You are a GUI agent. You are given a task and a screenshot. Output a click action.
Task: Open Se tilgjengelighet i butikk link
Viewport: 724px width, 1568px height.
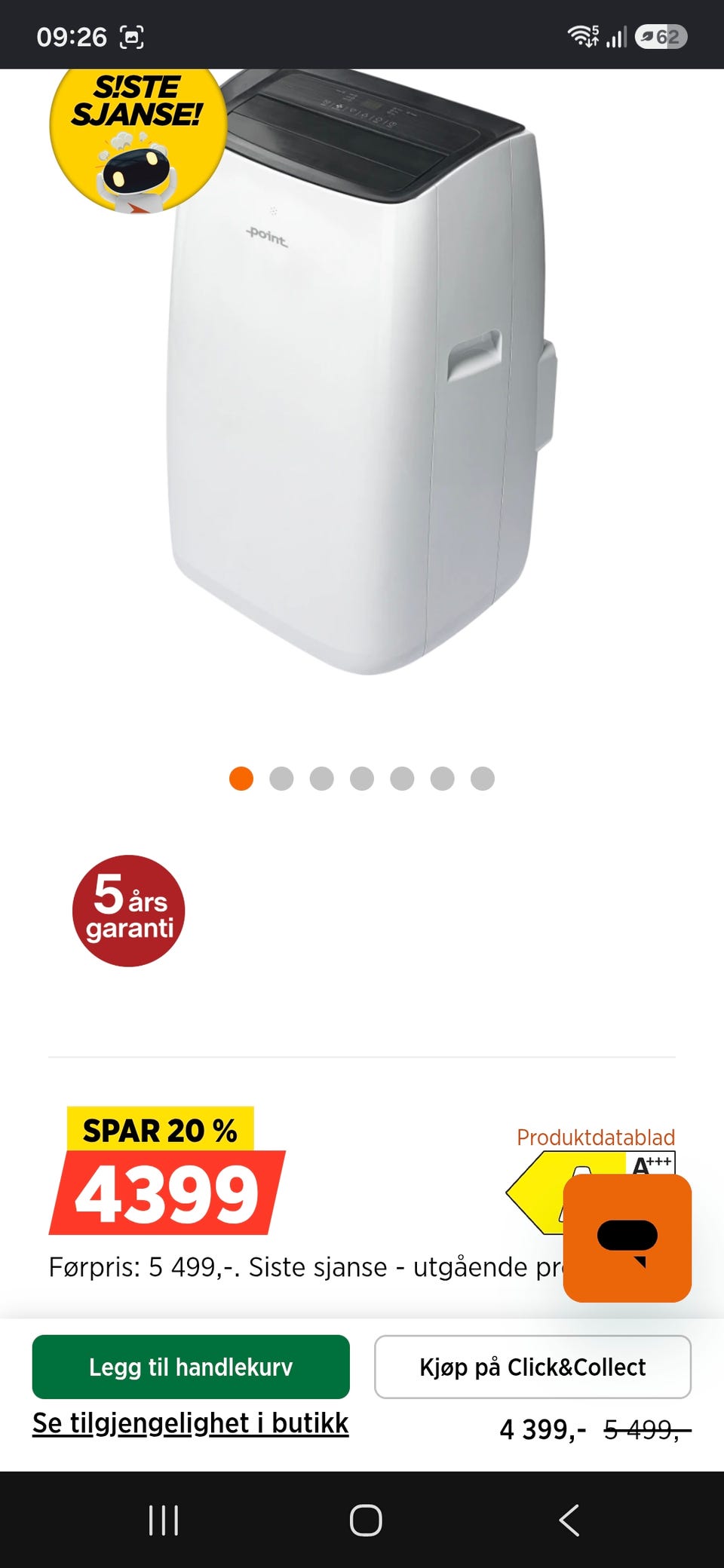(x=191, y=1423)
